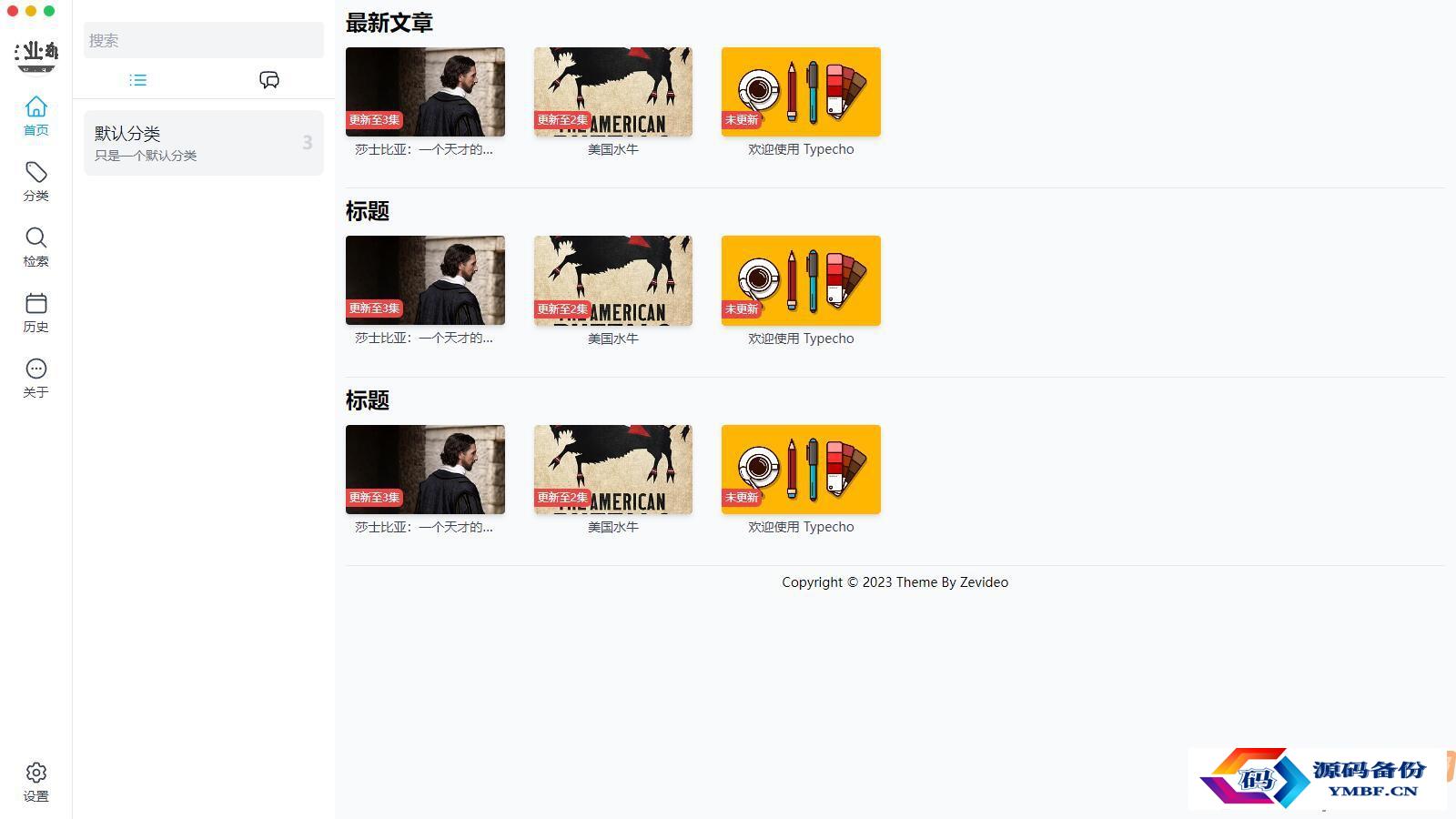Go to the 首页 home section
Image resolution: width=1456 pixels, height=819 pixels.
click(35, 116)
